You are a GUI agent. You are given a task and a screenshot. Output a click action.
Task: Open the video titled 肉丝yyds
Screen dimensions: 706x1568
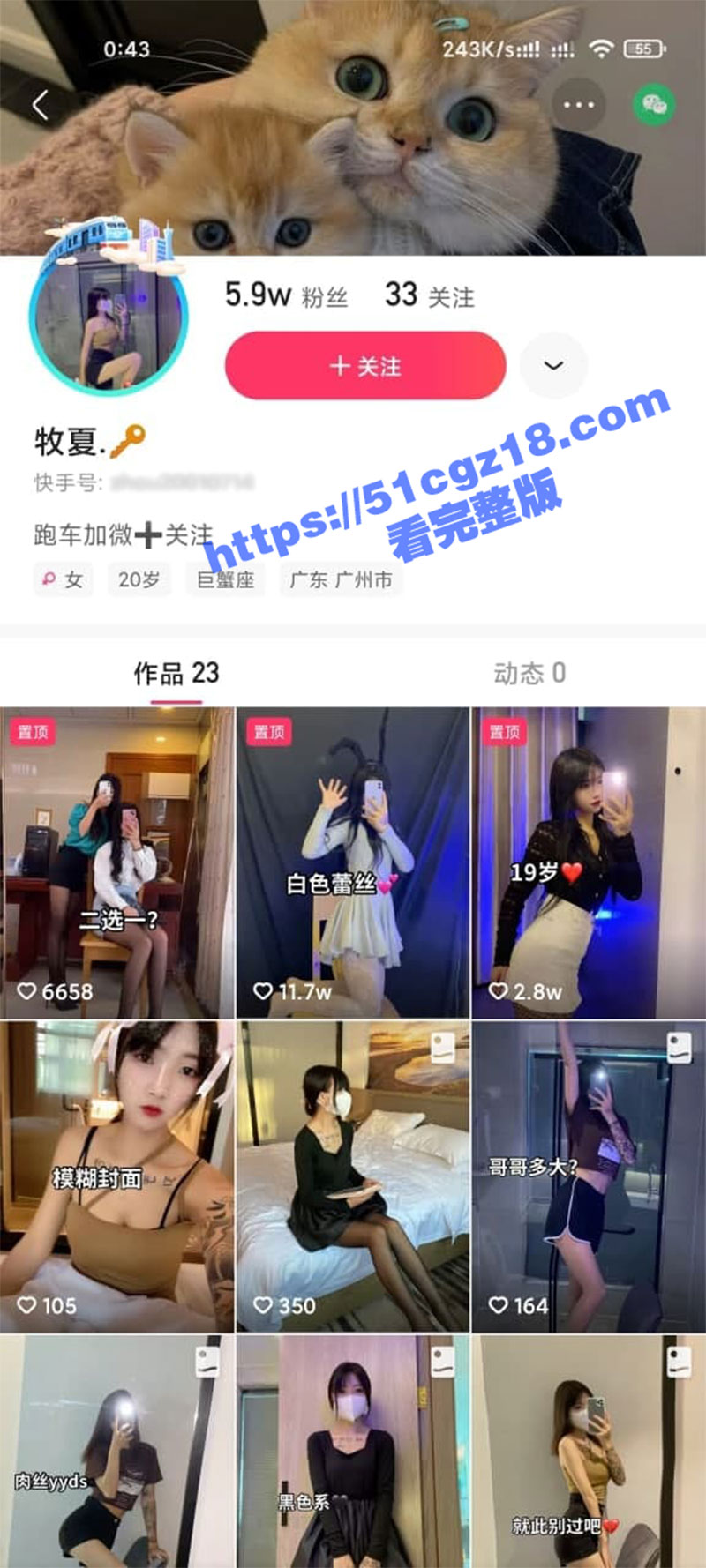coord(117,1451)
